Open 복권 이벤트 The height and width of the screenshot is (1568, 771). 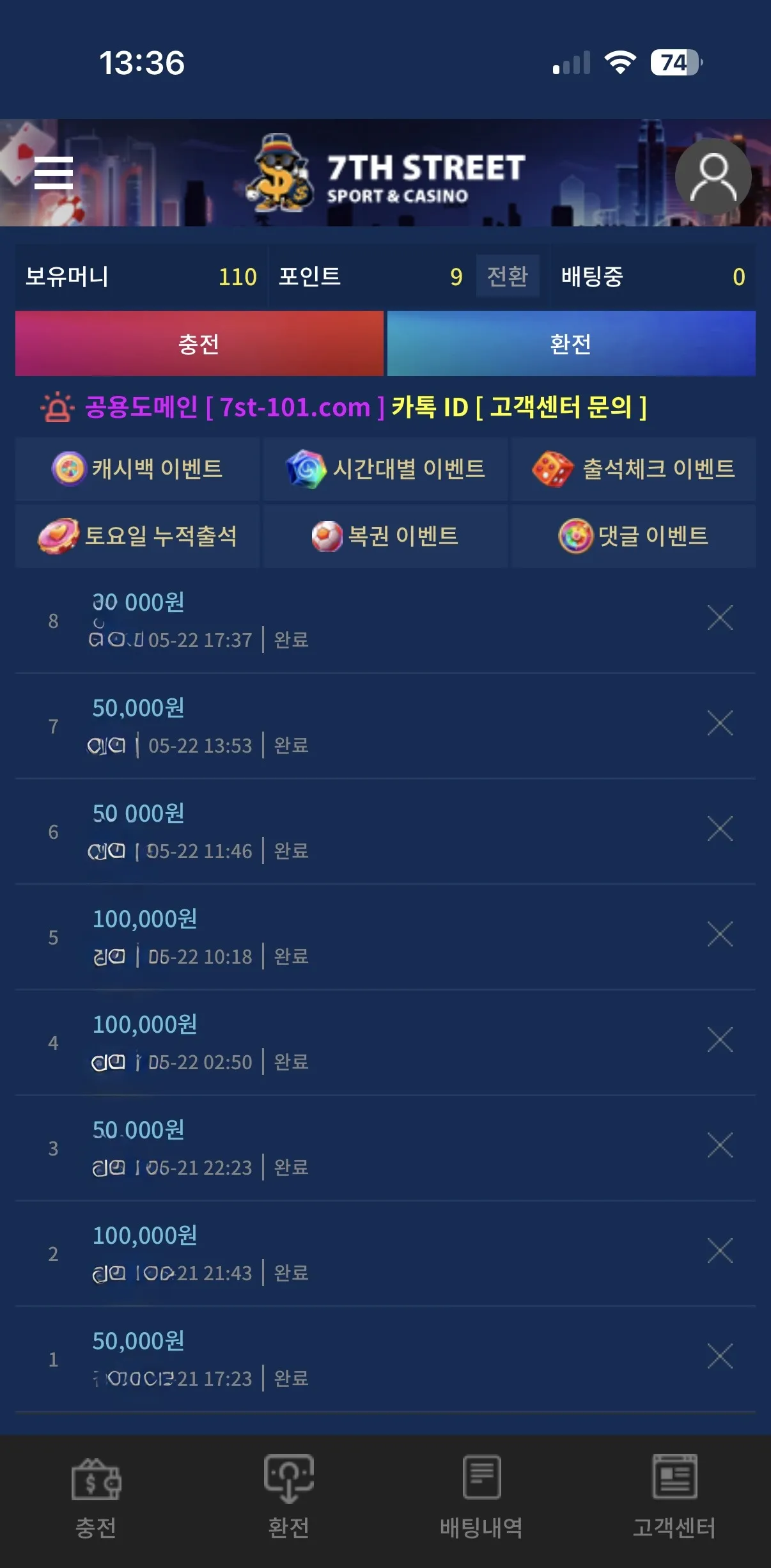tap(385, 536)
